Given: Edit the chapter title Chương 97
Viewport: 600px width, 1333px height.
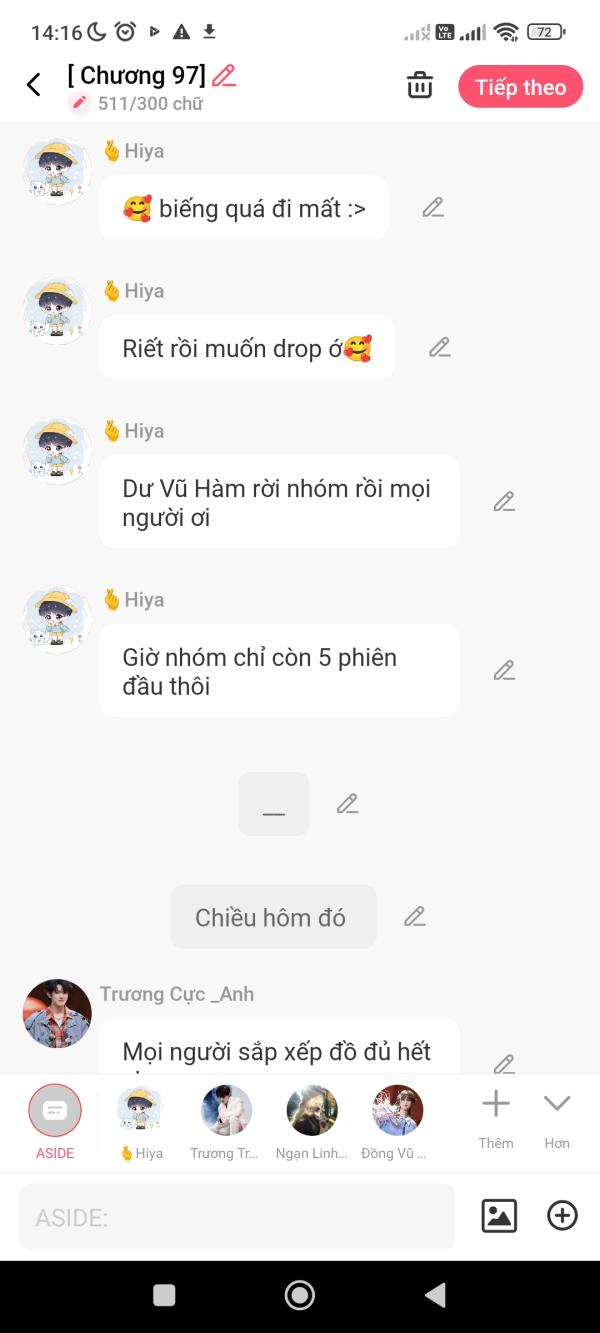Looking at the screenshot, I should tap(224, 76).
